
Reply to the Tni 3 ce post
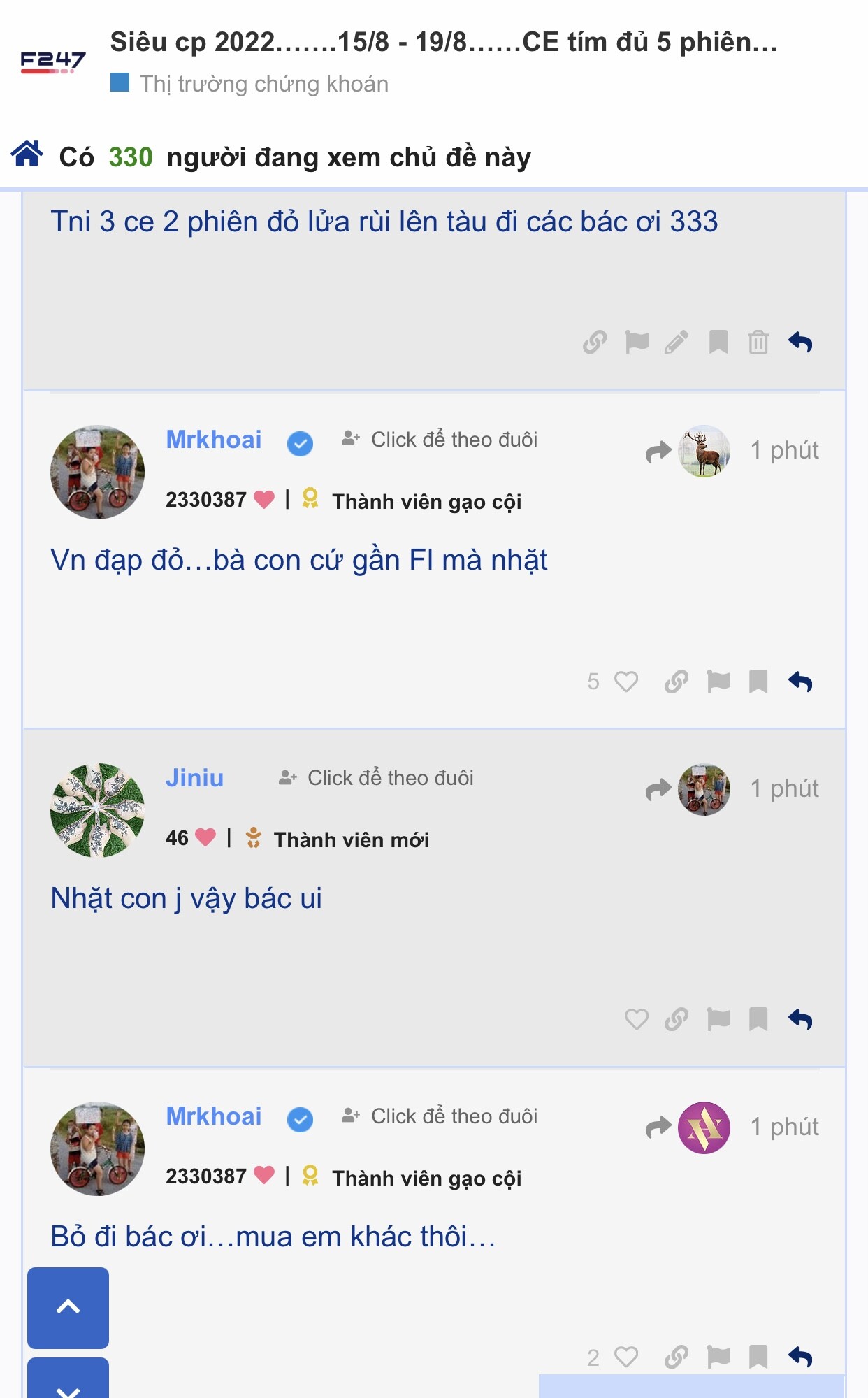800,343
